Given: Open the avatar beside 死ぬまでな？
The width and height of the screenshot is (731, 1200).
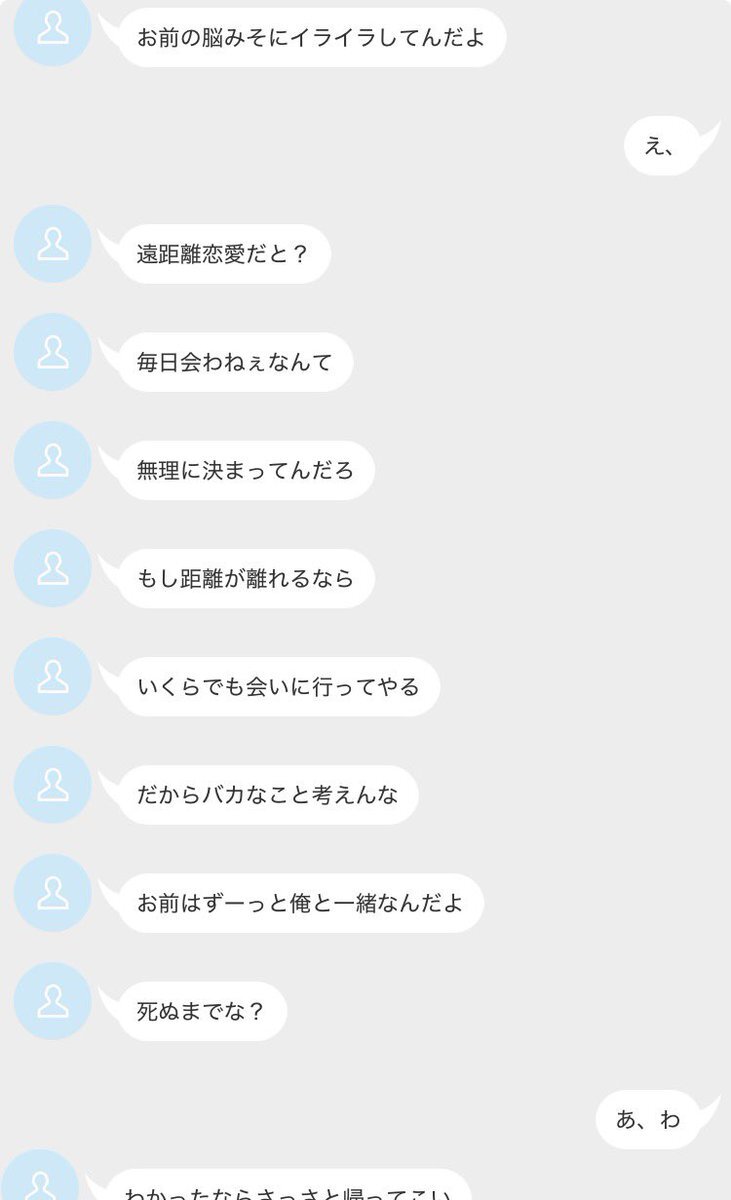Looking at the screenshot, I should coord(53,1001).
